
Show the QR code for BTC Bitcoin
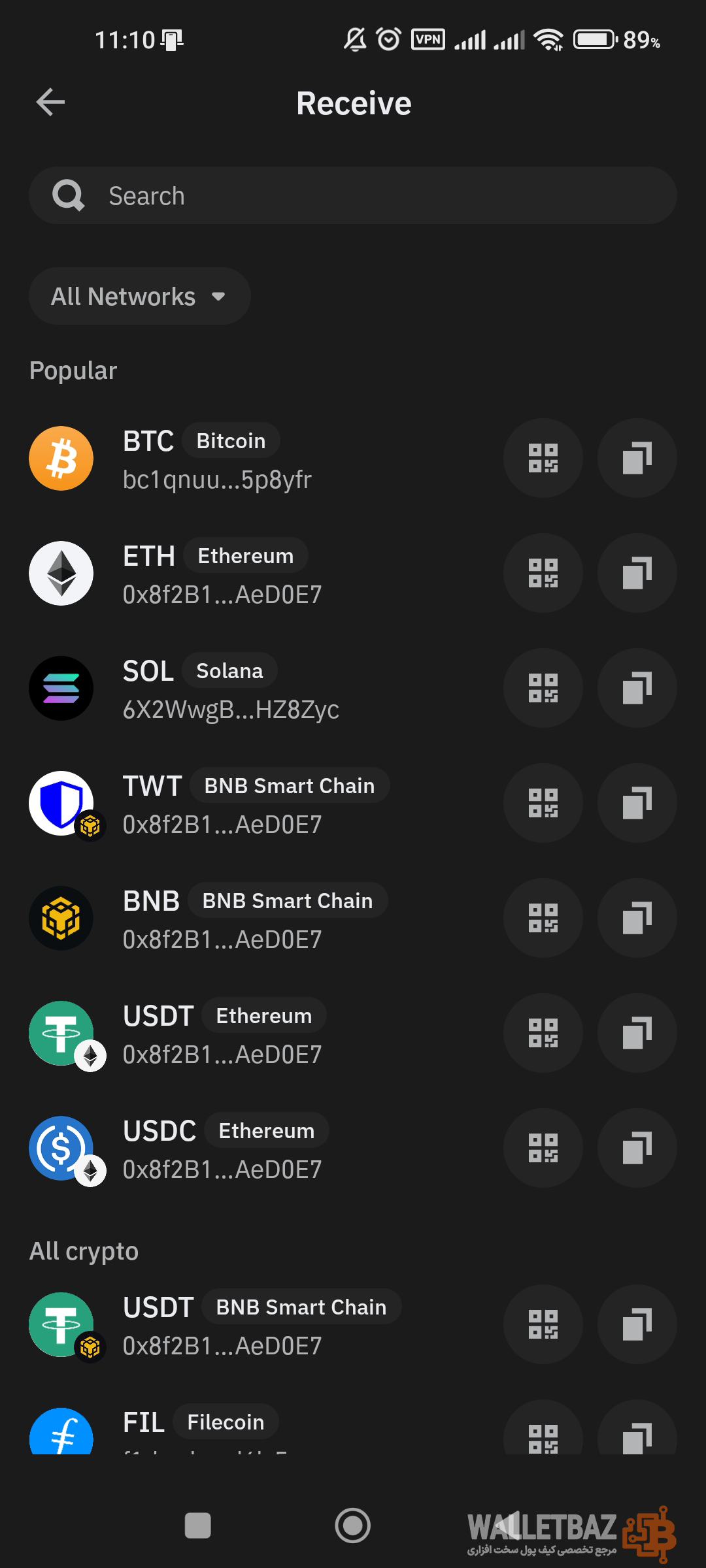pyautogui.click(x=543, y=458)
